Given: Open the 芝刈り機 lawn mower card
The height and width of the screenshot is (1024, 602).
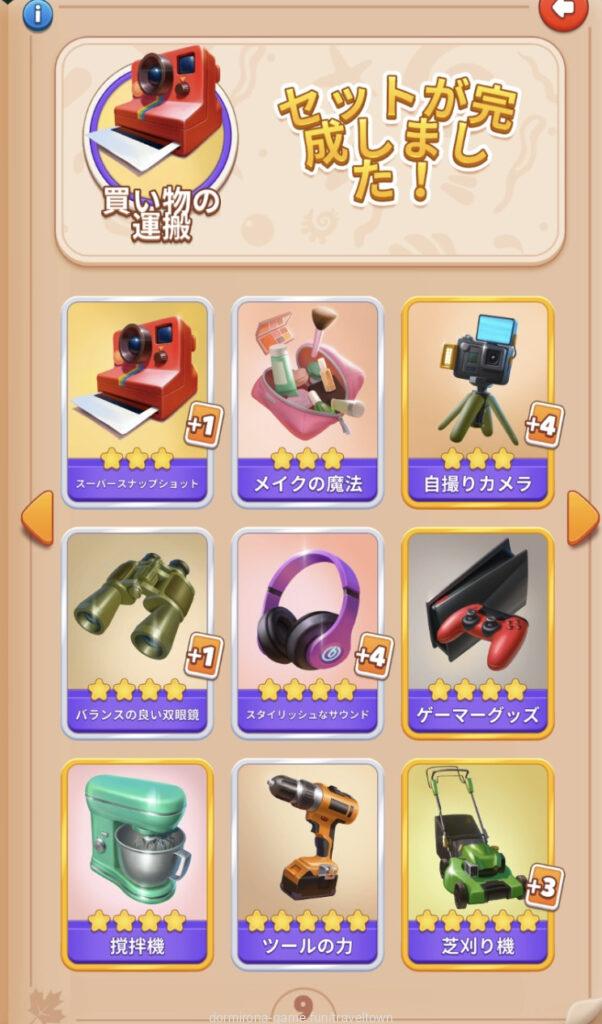Looking at the screenshot, I should pos(477,863).
